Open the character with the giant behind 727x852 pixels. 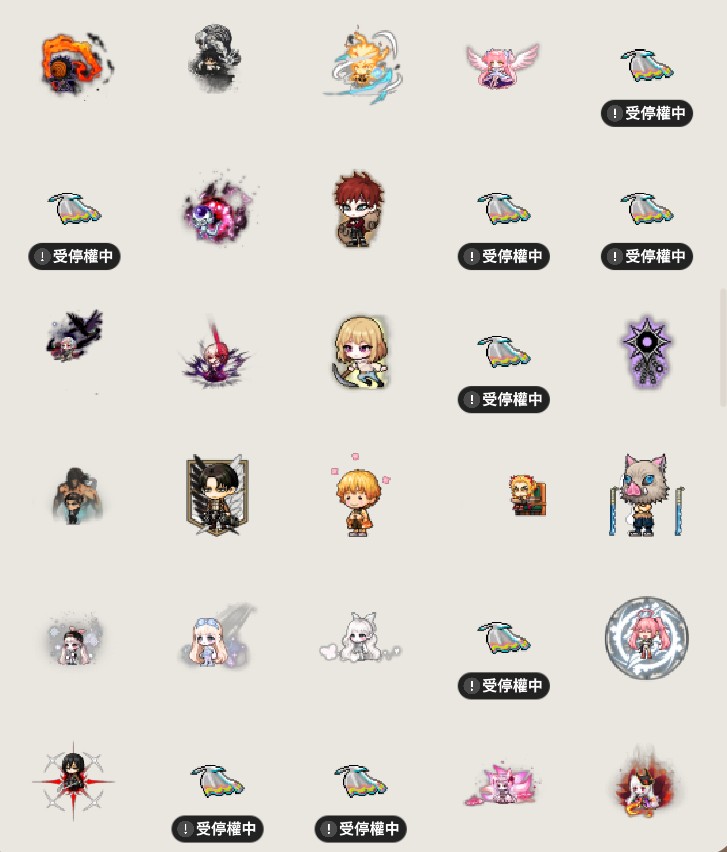[75, 494]
